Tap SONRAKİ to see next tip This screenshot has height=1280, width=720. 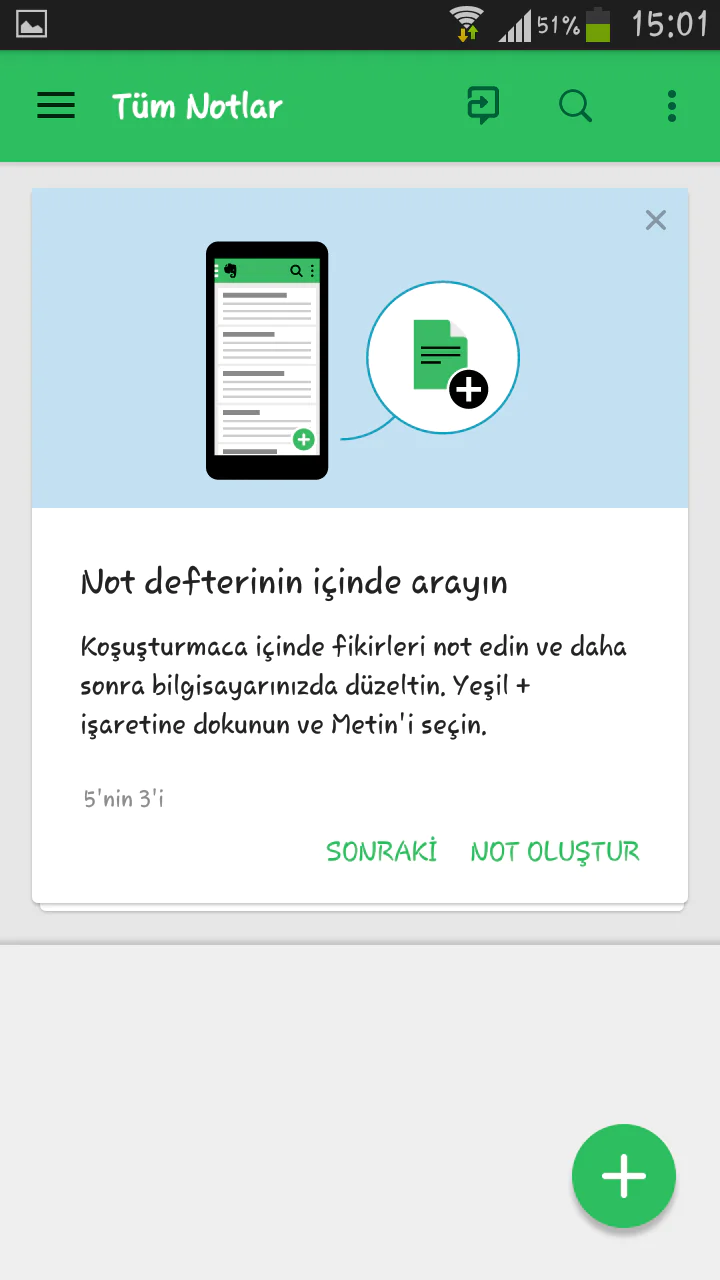pos(382,851)
